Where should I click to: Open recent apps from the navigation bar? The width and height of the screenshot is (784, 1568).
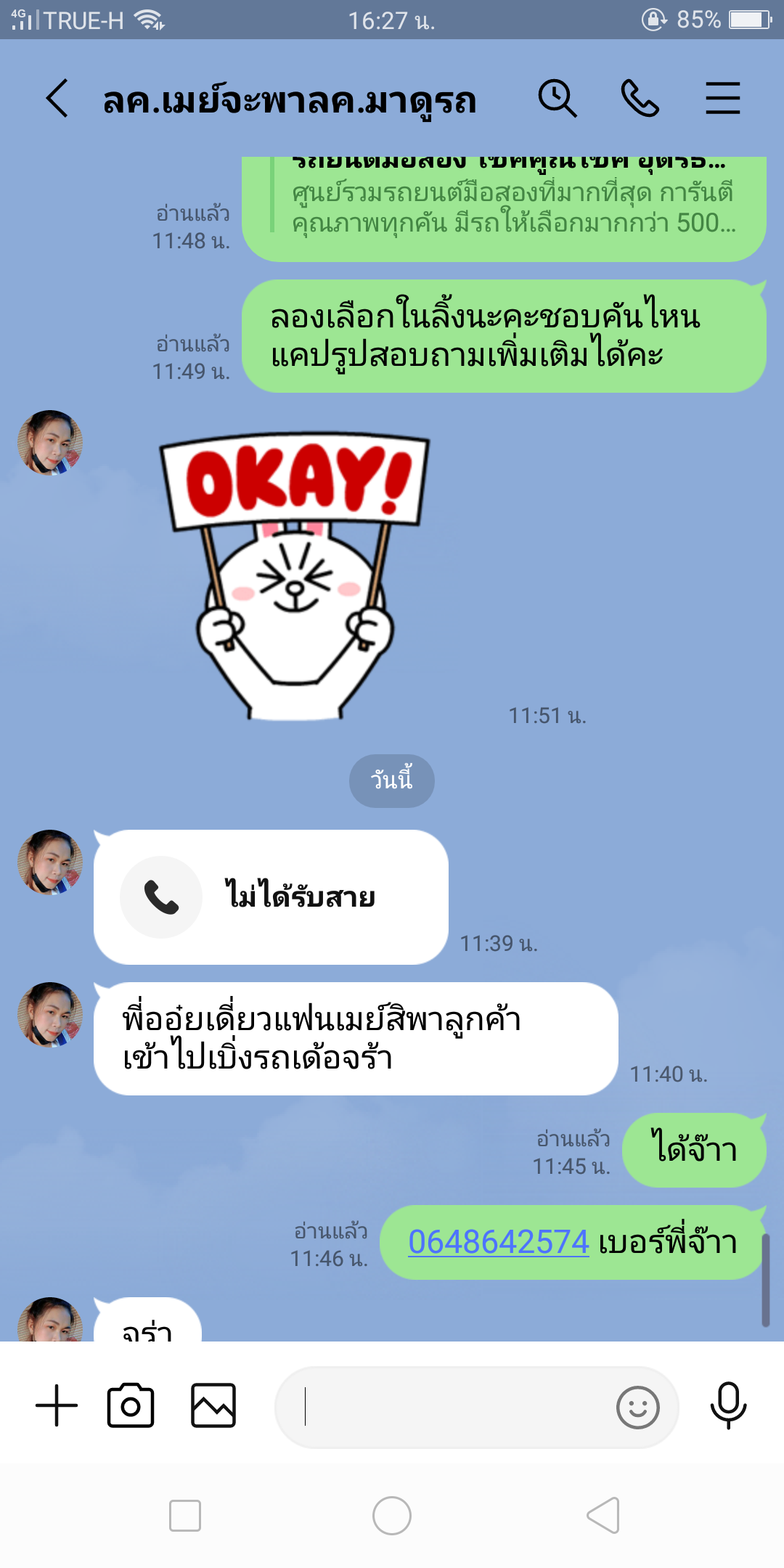[185, 1516]
